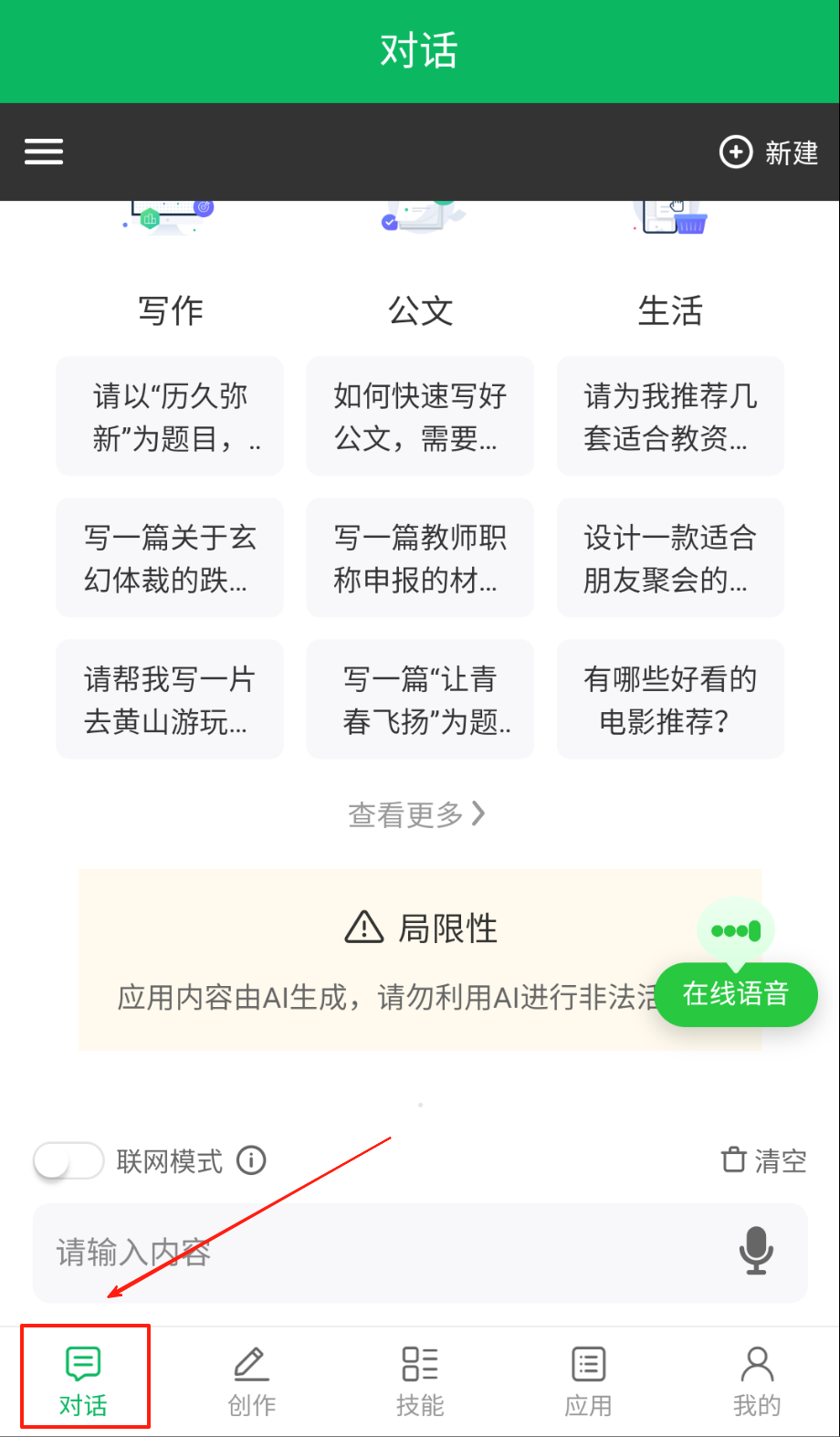840x1437 pixels.
Task: Clear the conversation with 清空
Action: (763, 1160)
